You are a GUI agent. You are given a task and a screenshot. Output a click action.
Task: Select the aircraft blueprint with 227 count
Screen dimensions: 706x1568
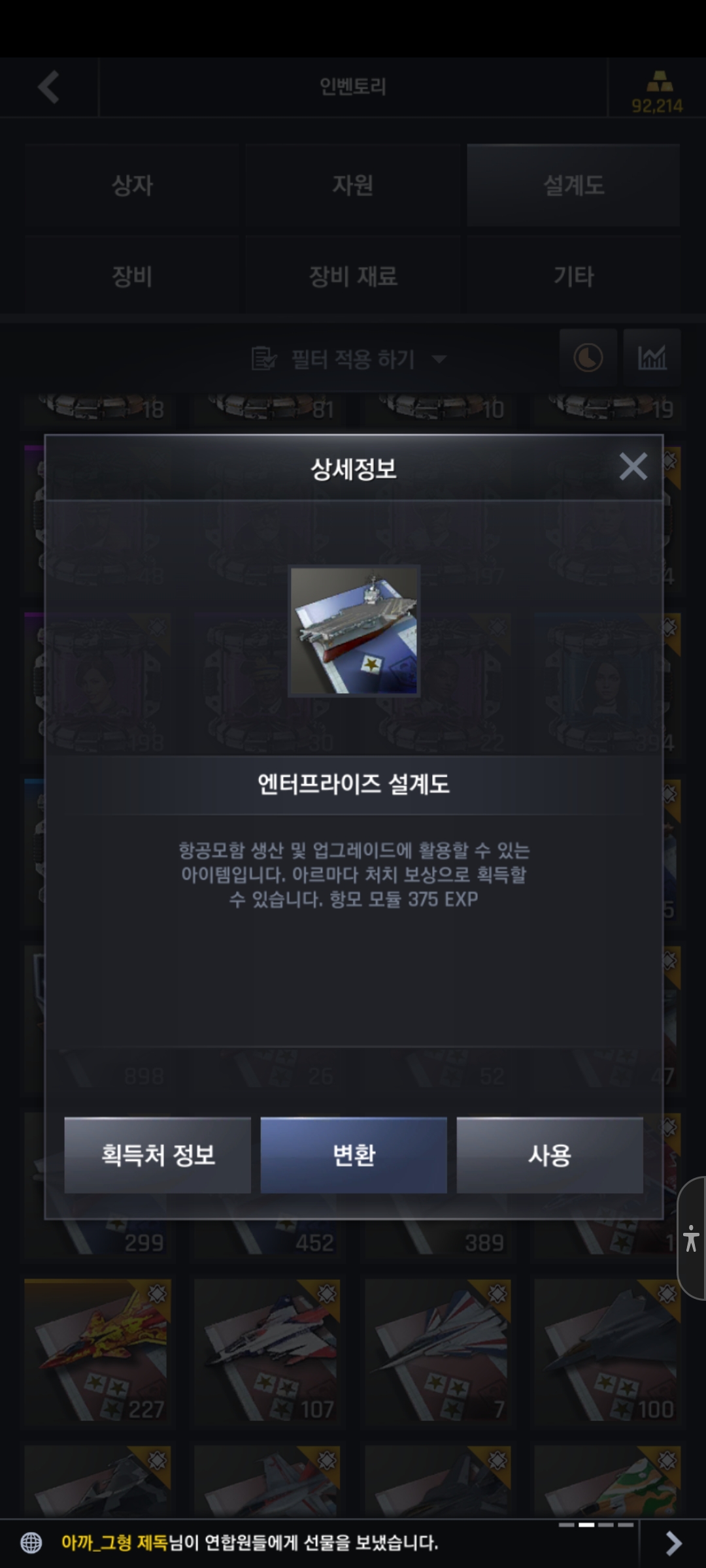[98, 1350]
